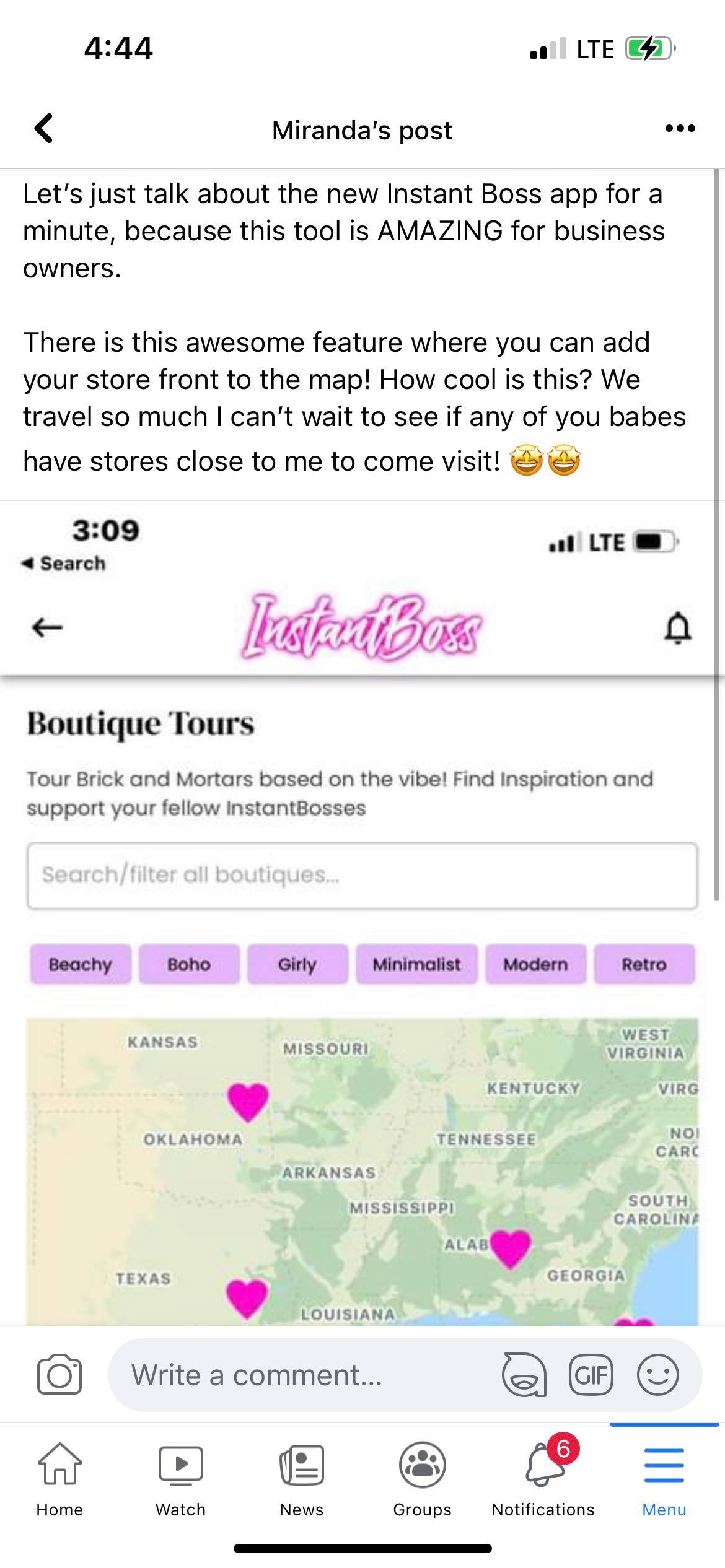The image size is (725, 1568).
Task: Tap the Write a comment field
Action: click(x=297, y=1375)
